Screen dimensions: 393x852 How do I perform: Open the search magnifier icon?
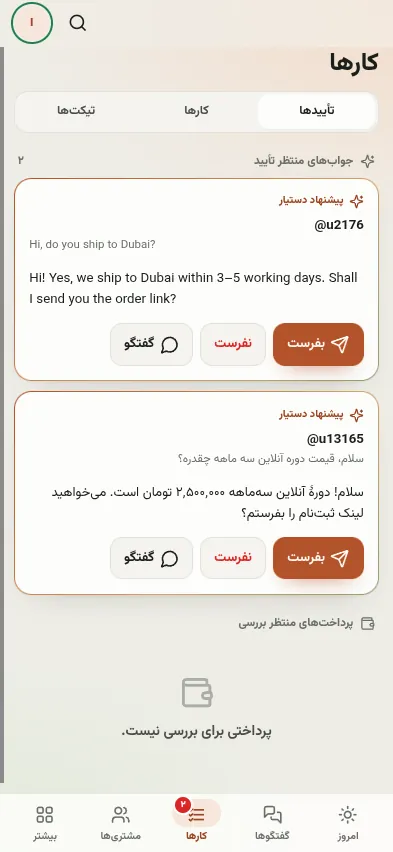click(78, 23)
